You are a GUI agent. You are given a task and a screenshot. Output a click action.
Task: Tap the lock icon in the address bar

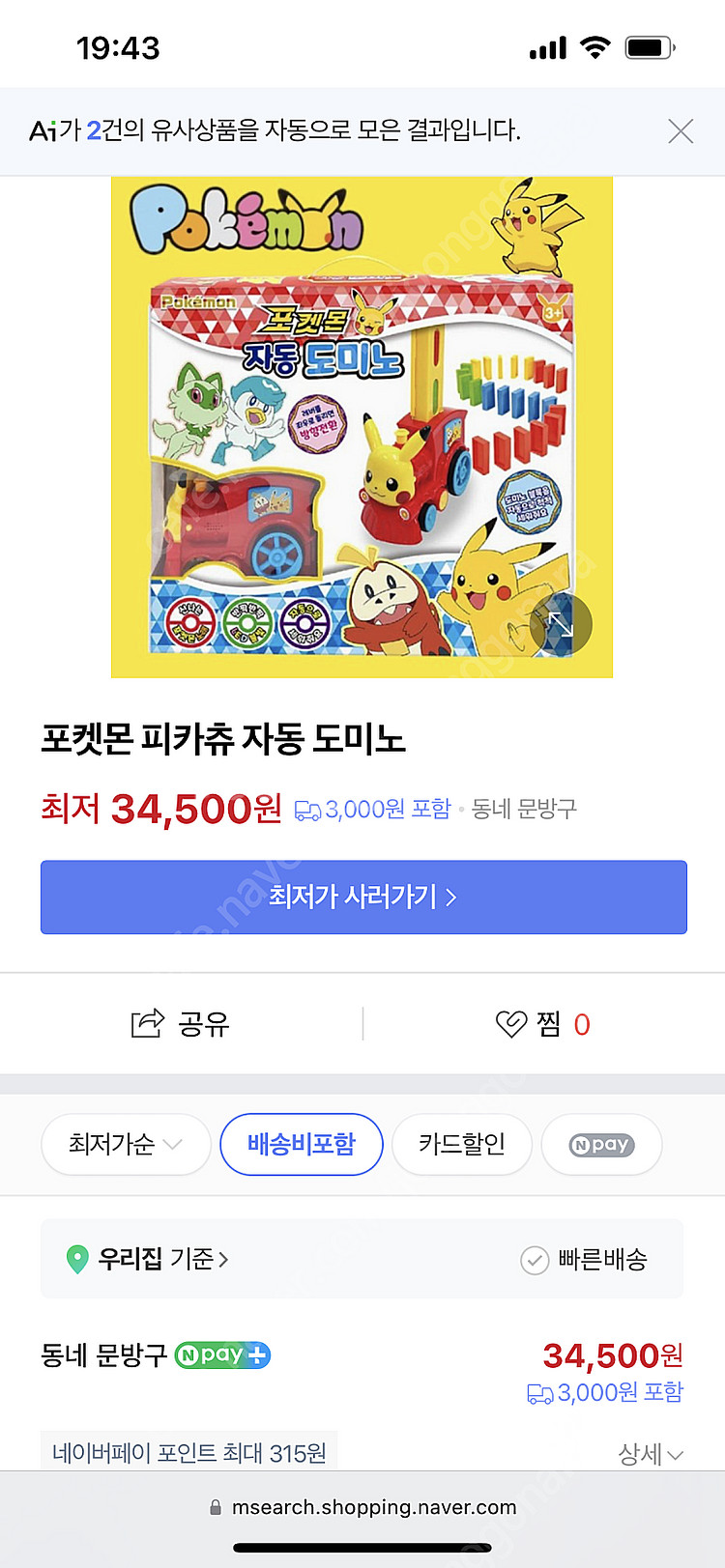click(x=215, y=1506)
